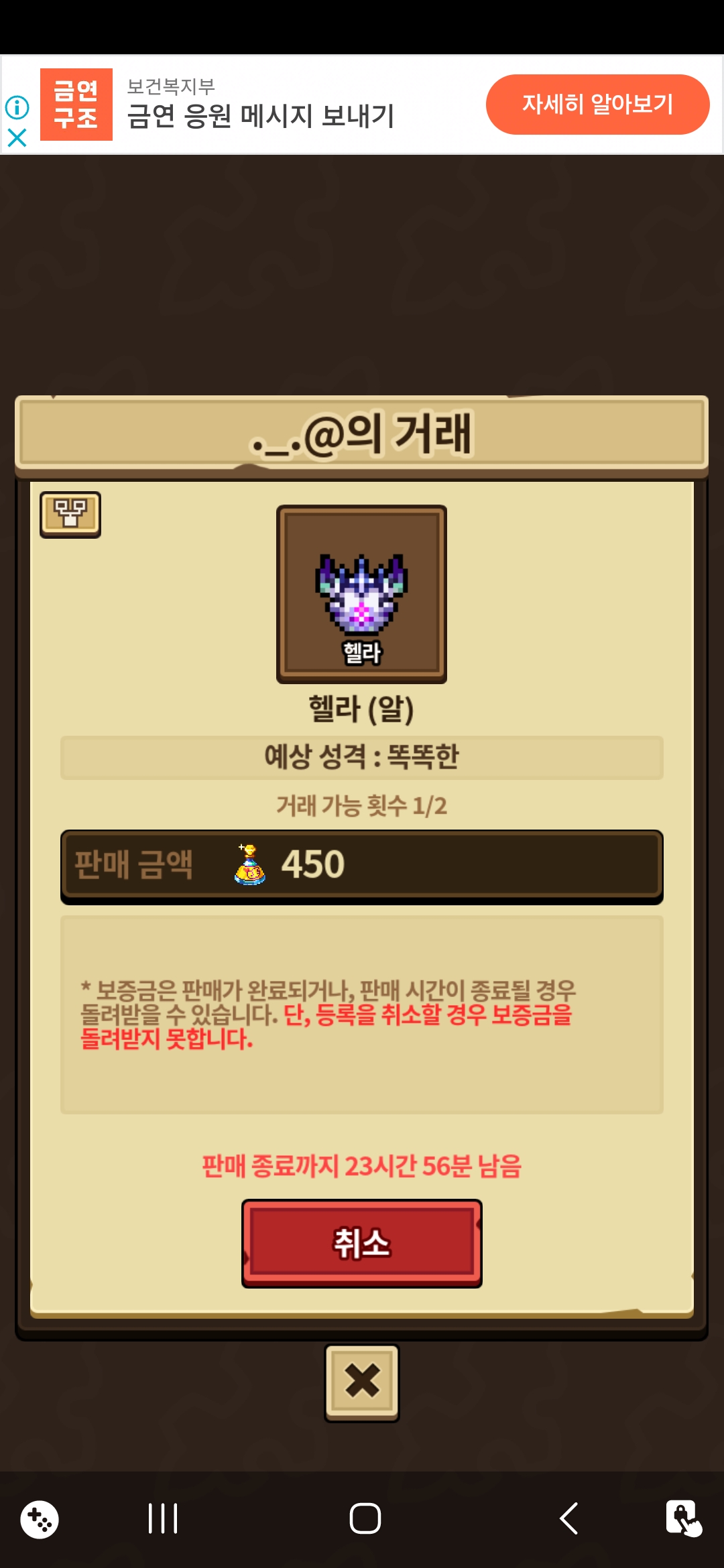Open the 헬라 egg item tile
The width and height of the screenshot is (724, 1568).
(x=361, y=594)
